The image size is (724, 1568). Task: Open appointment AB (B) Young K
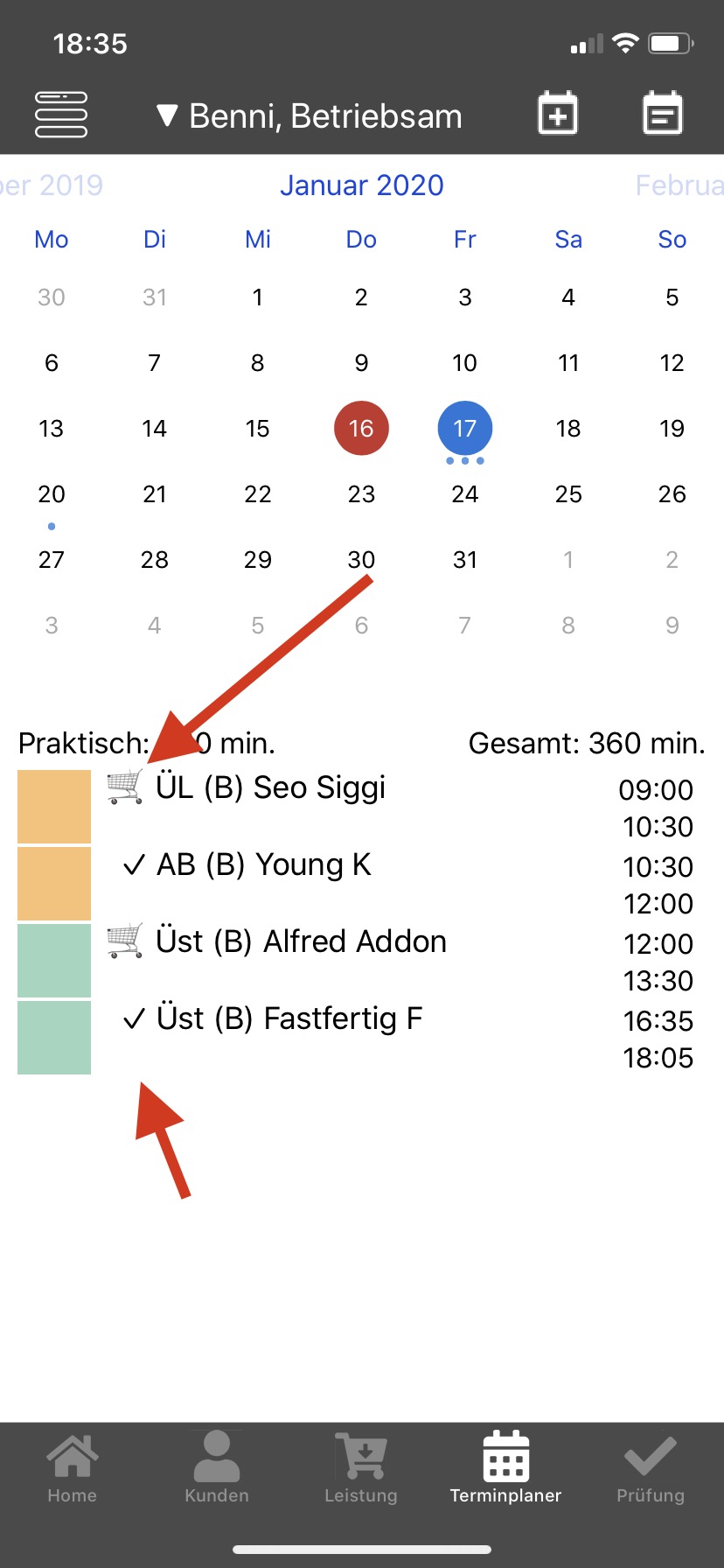pyautogui.click(x=264, y=866)
